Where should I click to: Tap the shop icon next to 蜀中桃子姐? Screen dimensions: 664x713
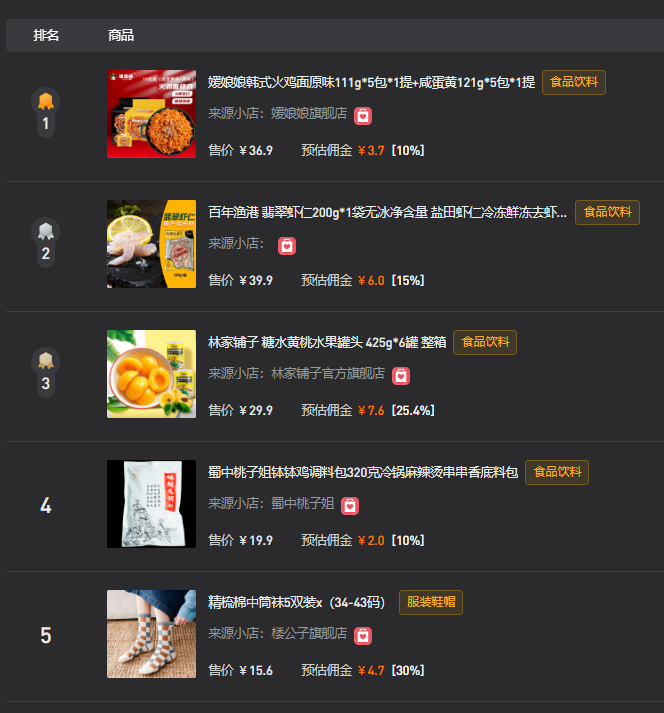pyautogui.click(x=350, y=506)
